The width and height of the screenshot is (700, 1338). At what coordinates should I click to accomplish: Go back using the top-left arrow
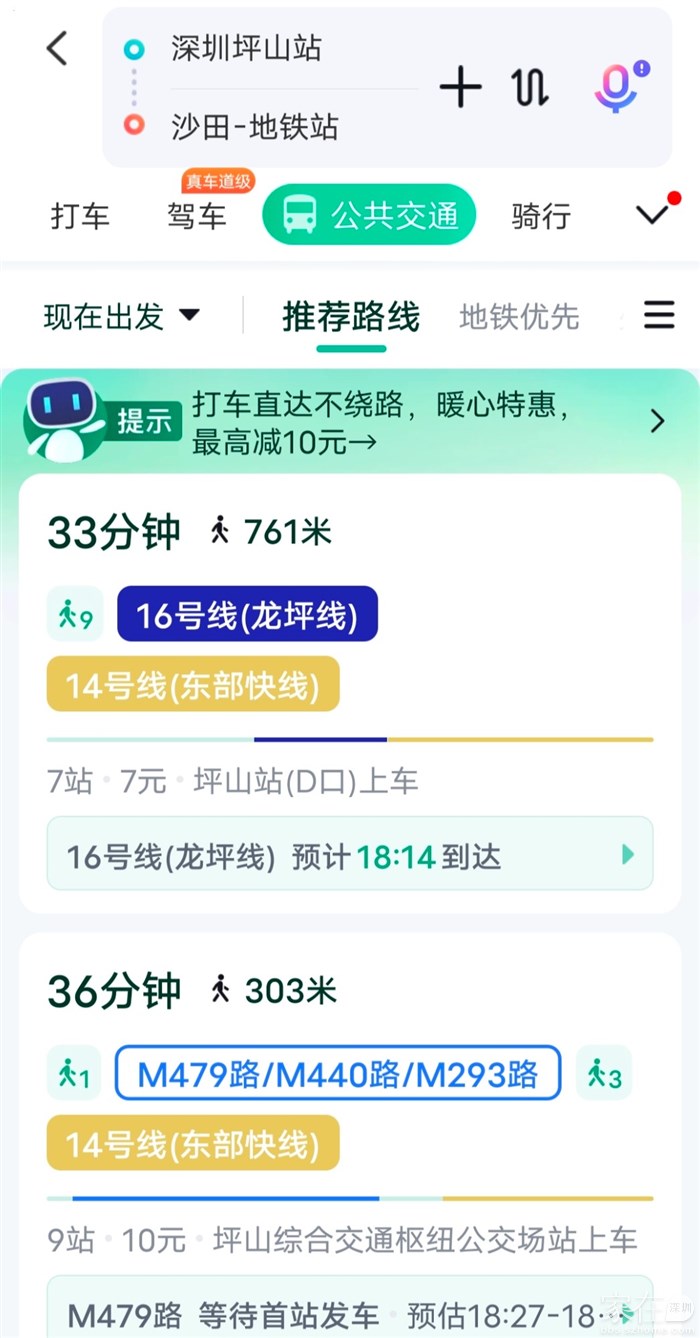(x=57, y=48)
